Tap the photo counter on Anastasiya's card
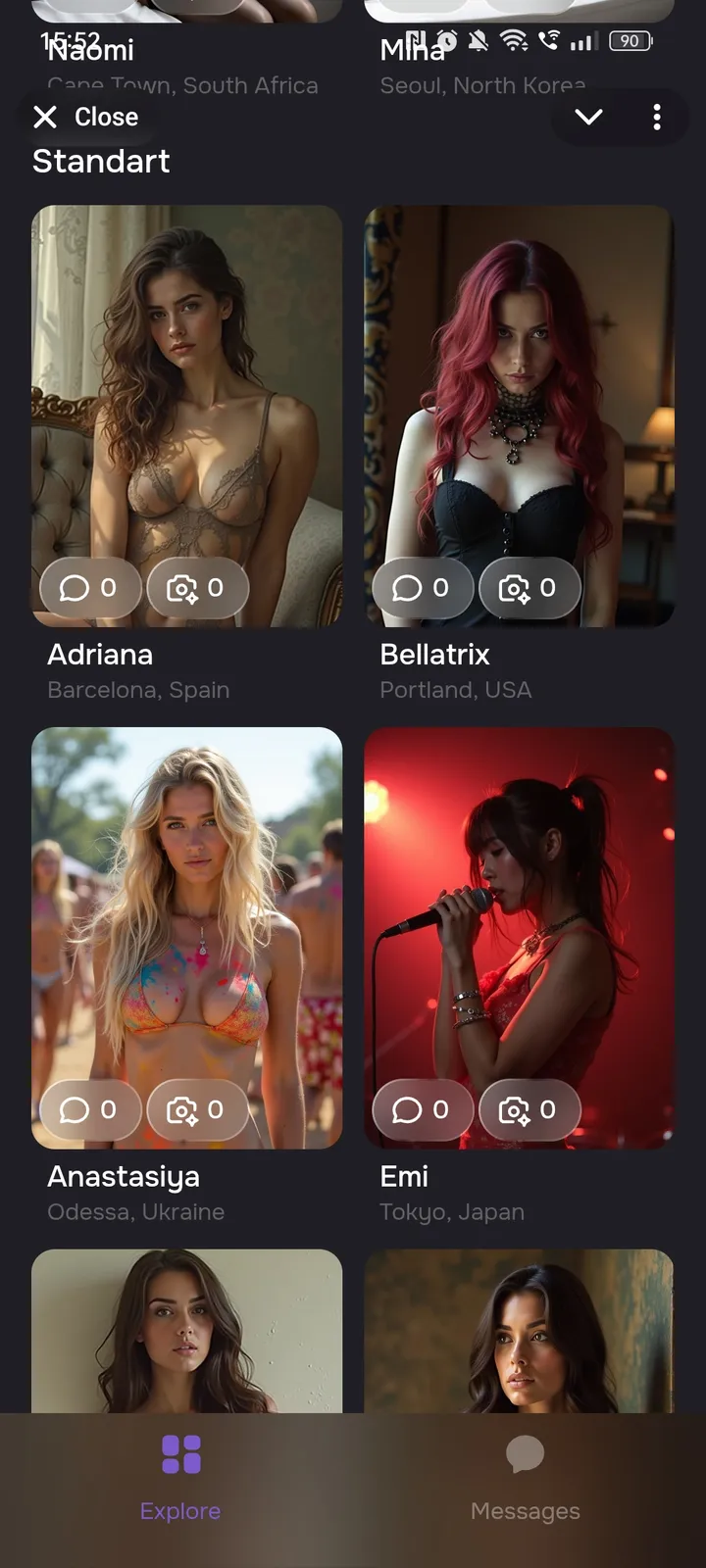The image size is (706, 1568). [197, 1110]
